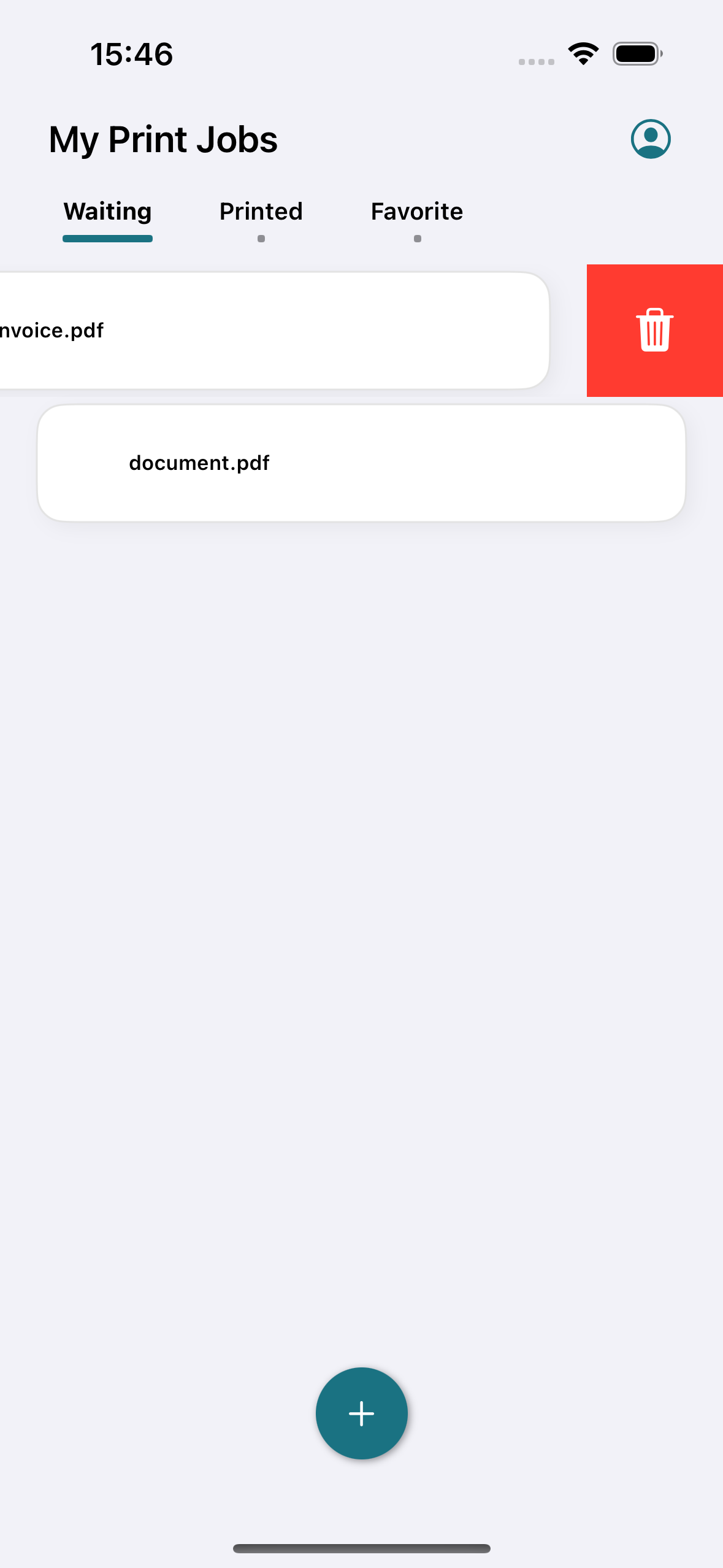Switch to the Favorite tab
The image size is (723, 1568).
[417, 212]
